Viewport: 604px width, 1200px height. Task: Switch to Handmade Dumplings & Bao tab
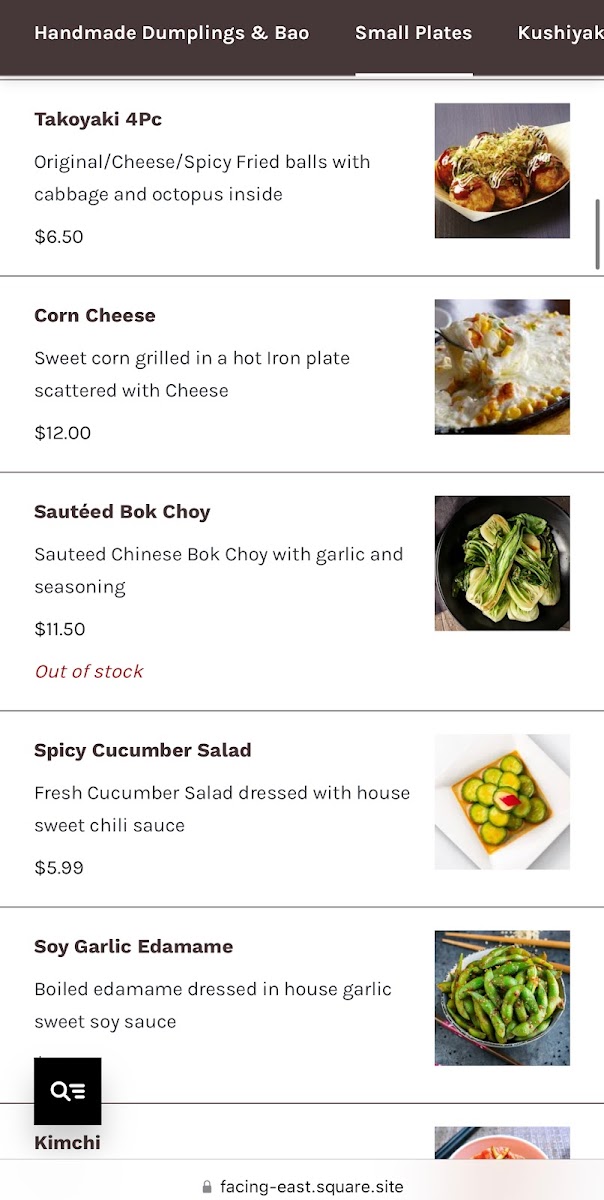point(171,33)
